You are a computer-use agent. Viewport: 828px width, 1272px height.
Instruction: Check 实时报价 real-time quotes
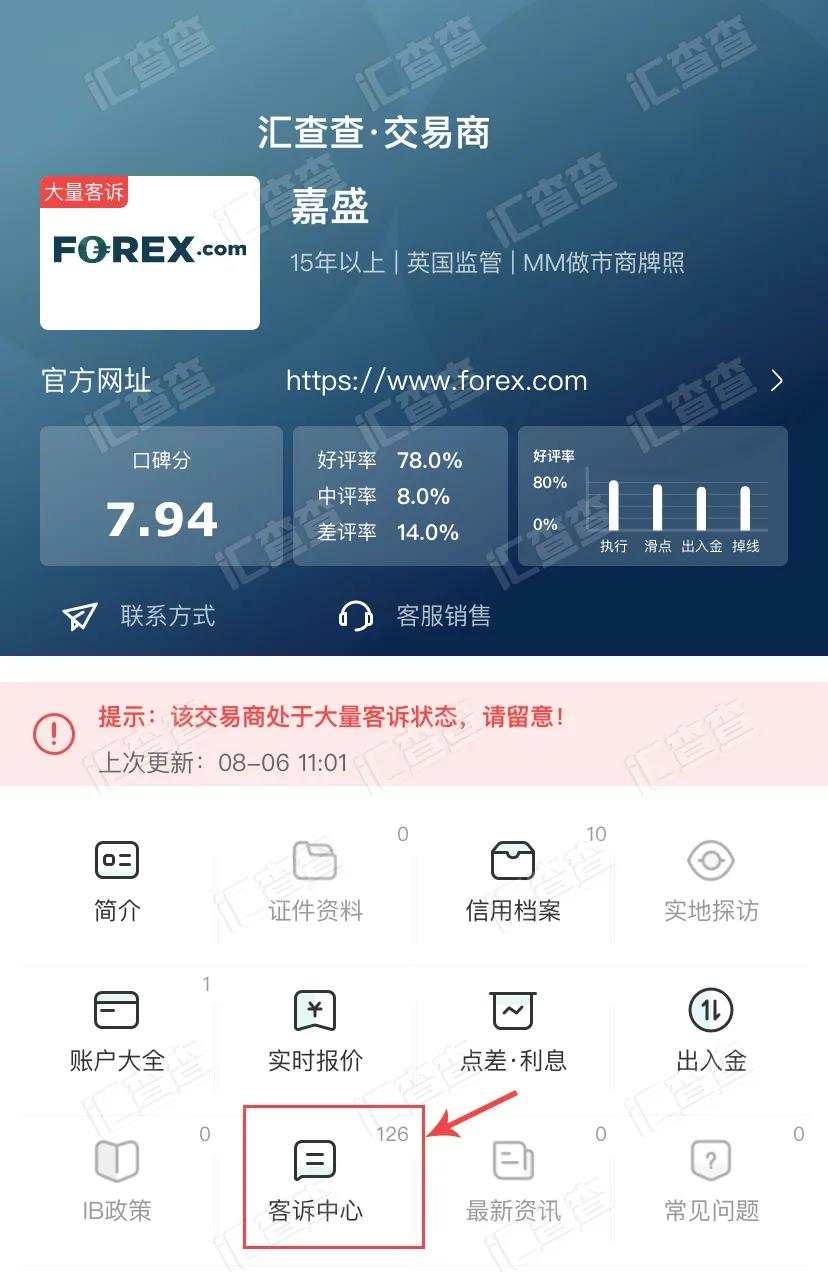pos(315,1031)
